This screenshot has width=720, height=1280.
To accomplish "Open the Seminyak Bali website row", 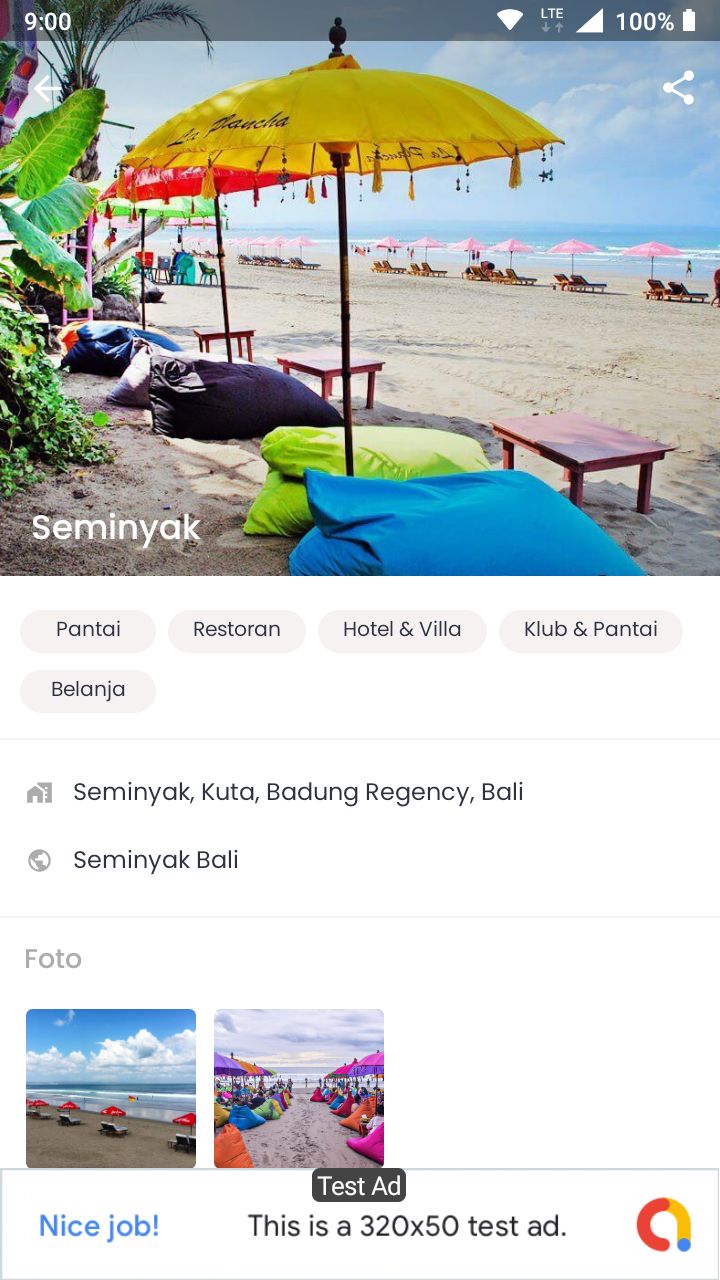I will (156, 860).
